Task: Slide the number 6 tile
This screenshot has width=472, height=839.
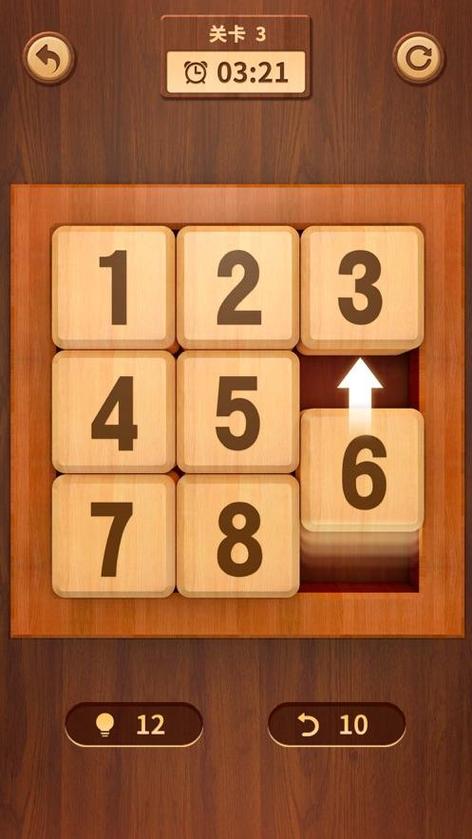Action: [362, 470]
